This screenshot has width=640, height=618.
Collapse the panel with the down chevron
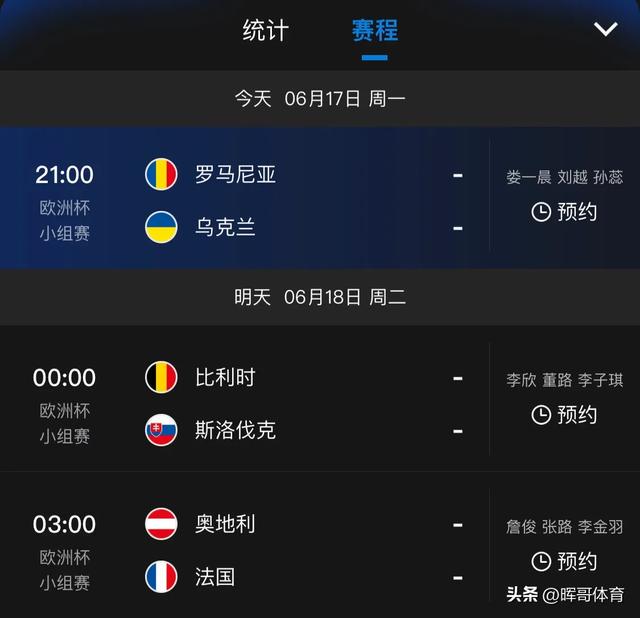pyautogui.click(x=605, y=29)
